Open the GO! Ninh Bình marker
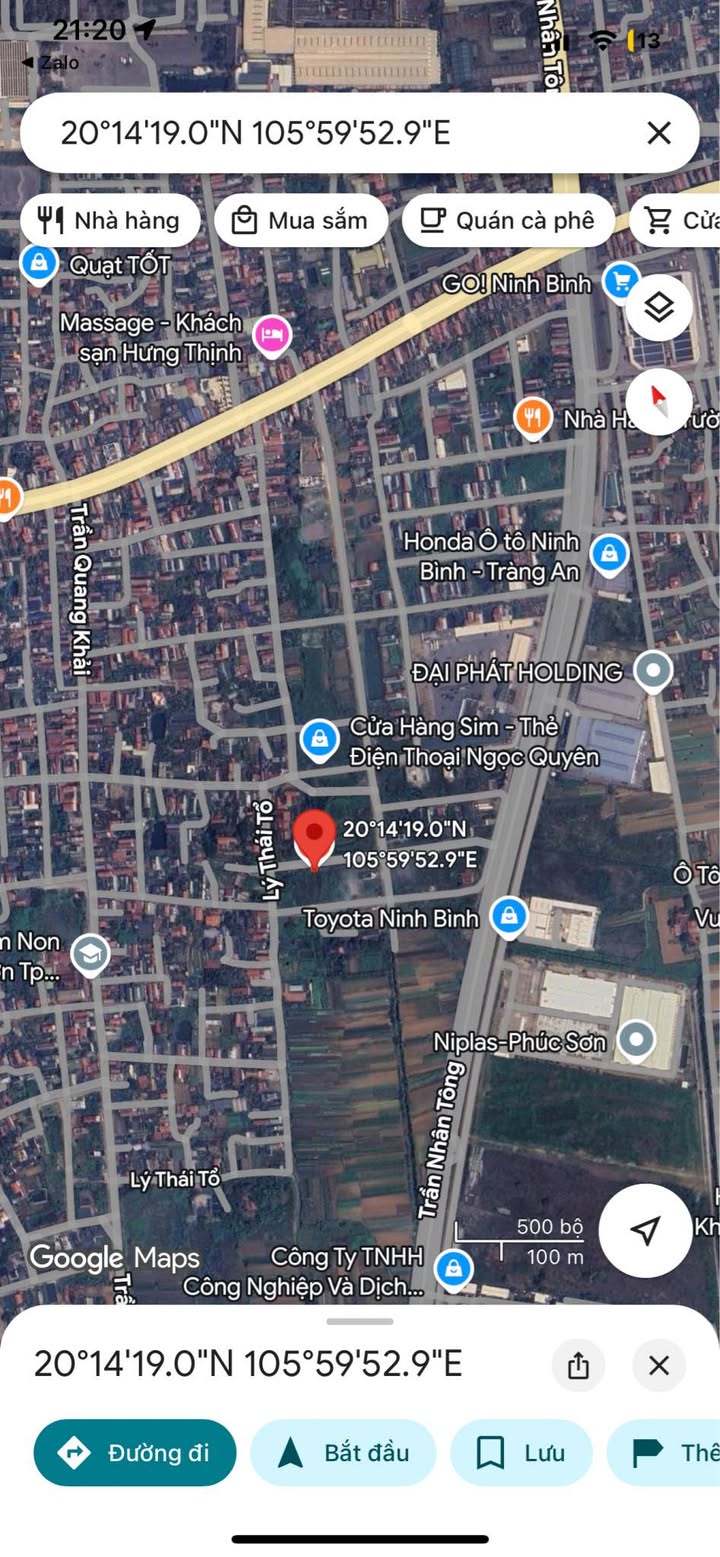720x1557 pixels. [622, 282]
